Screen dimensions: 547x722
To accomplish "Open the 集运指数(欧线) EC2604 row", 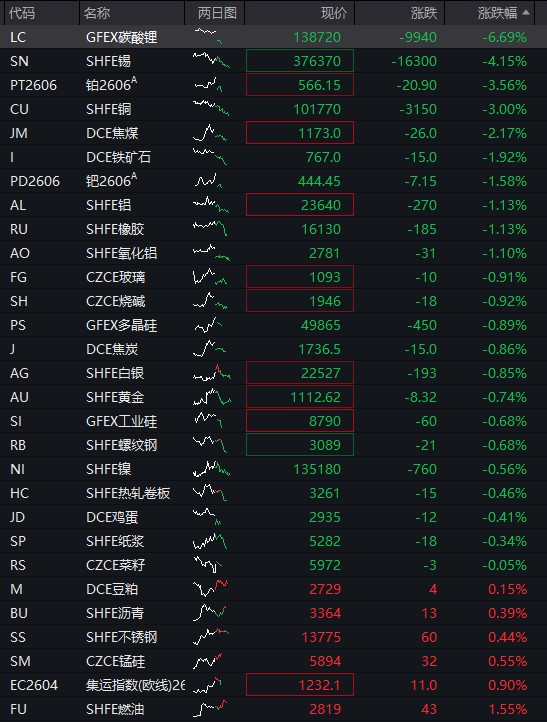I will (x=274, y=685).
